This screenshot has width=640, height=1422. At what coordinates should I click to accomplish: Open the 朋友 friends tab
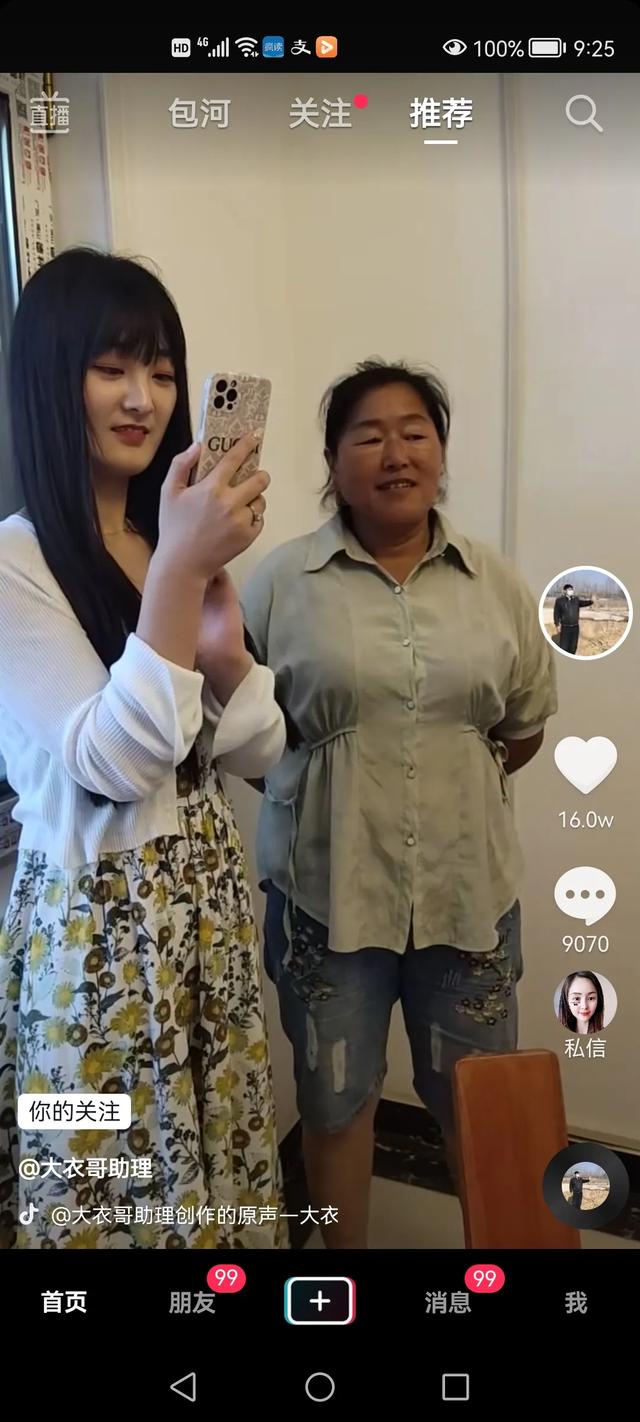pos(192,1302)
